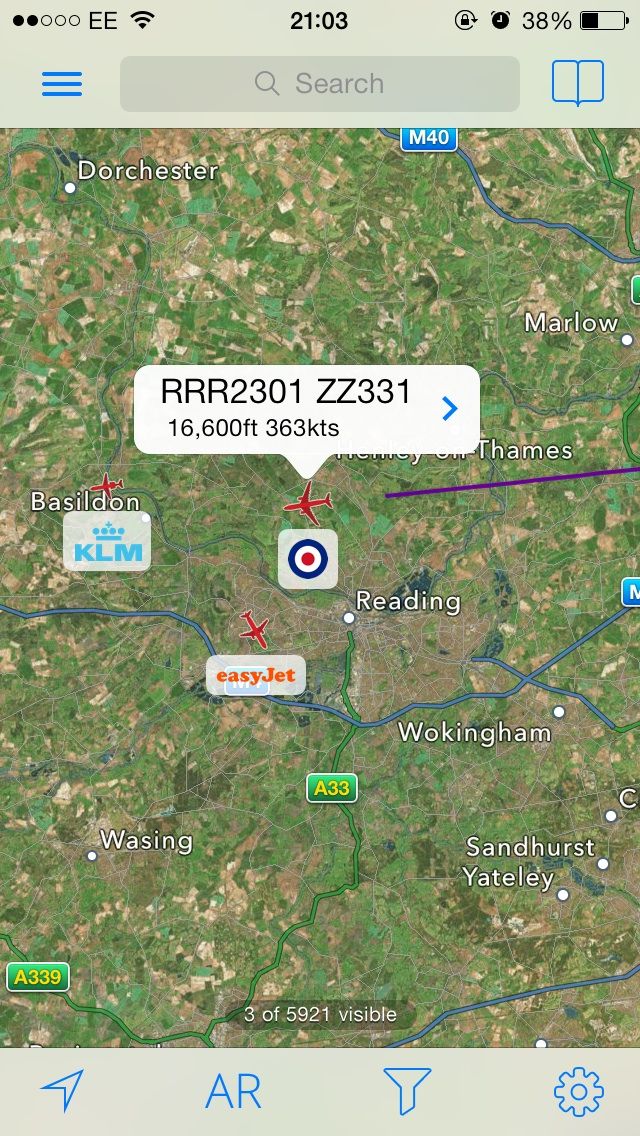Open RRR2301 ZZ331 flight details
Viewport: 640px width, 1136px height.
tap(449, 408)
